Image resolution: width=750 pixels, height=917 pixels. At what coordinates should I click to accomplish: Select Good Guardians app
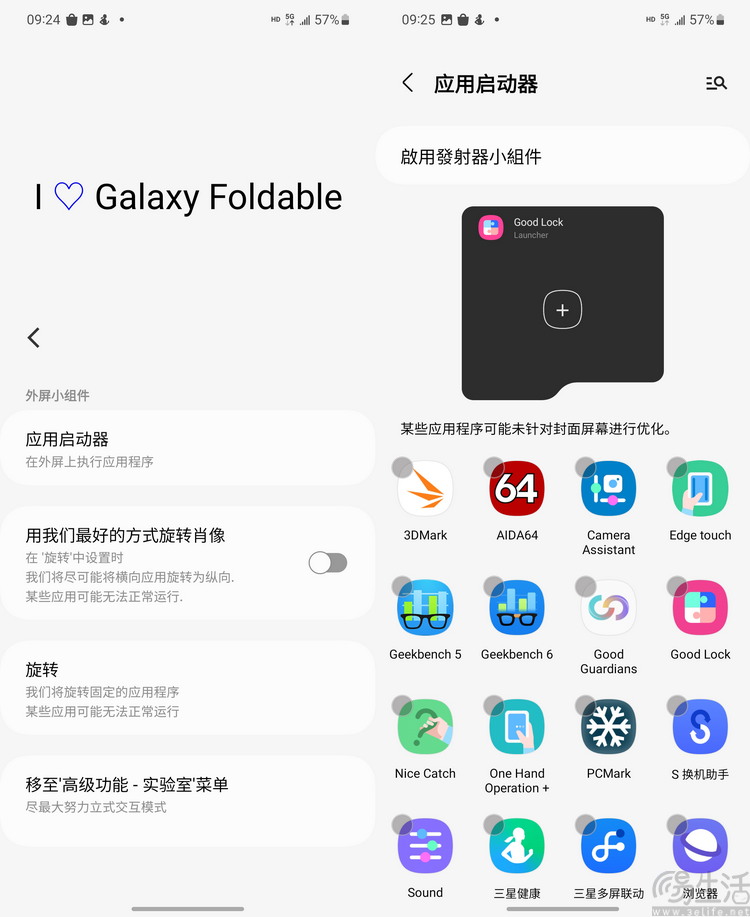coord(608,608)
